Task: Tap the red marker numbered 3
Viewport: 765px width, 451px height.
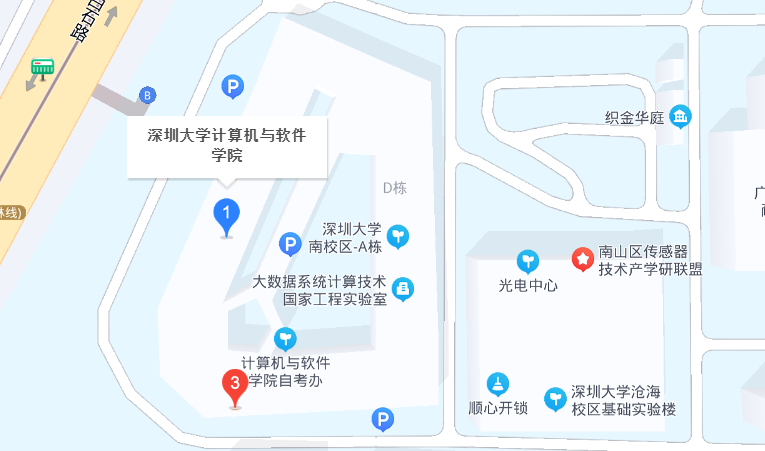Action: (235, 386)
